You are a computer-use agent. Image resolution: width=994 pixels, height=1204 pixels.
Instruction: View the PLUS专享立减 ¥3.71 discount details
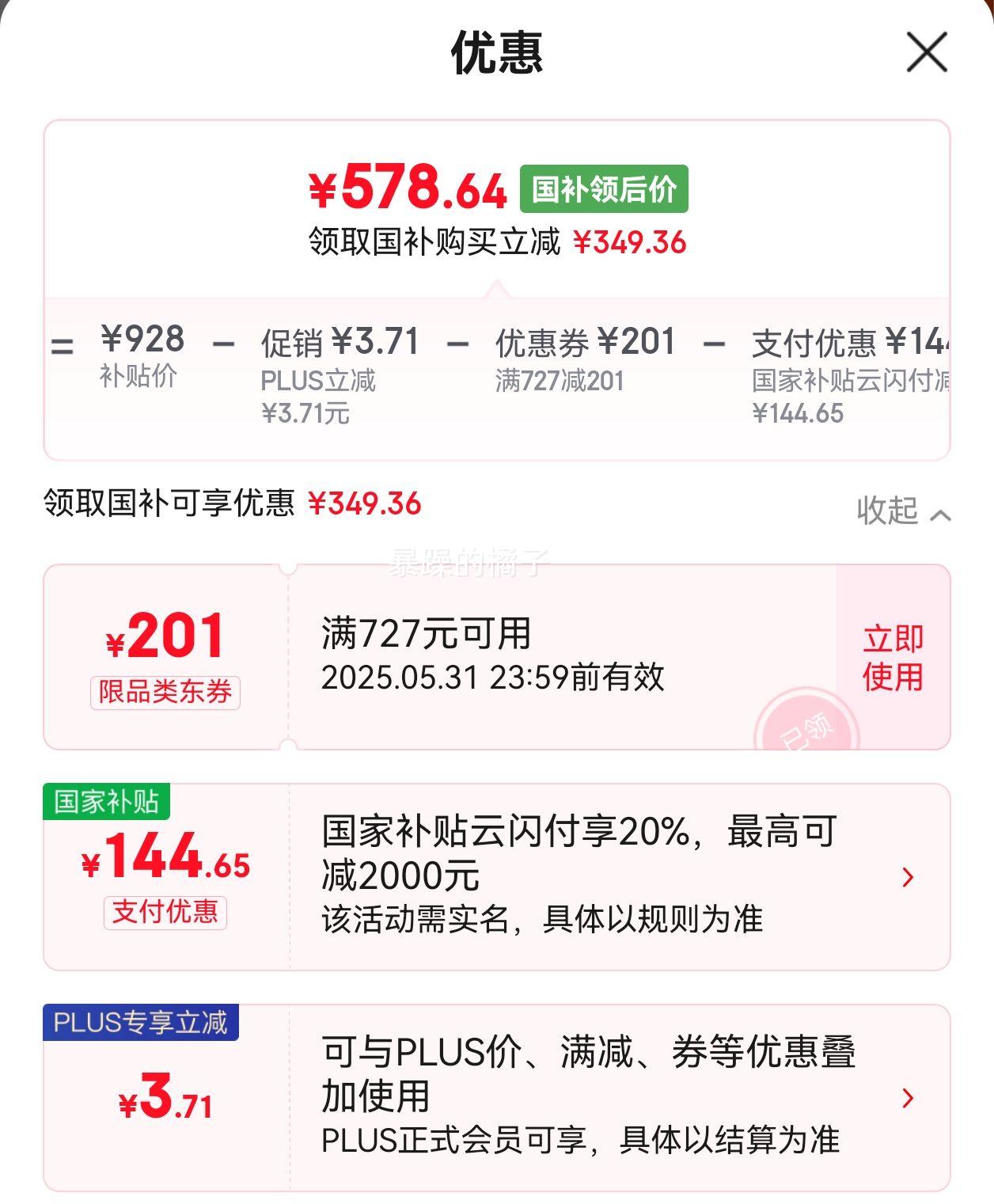click(x=907, y=1098)
